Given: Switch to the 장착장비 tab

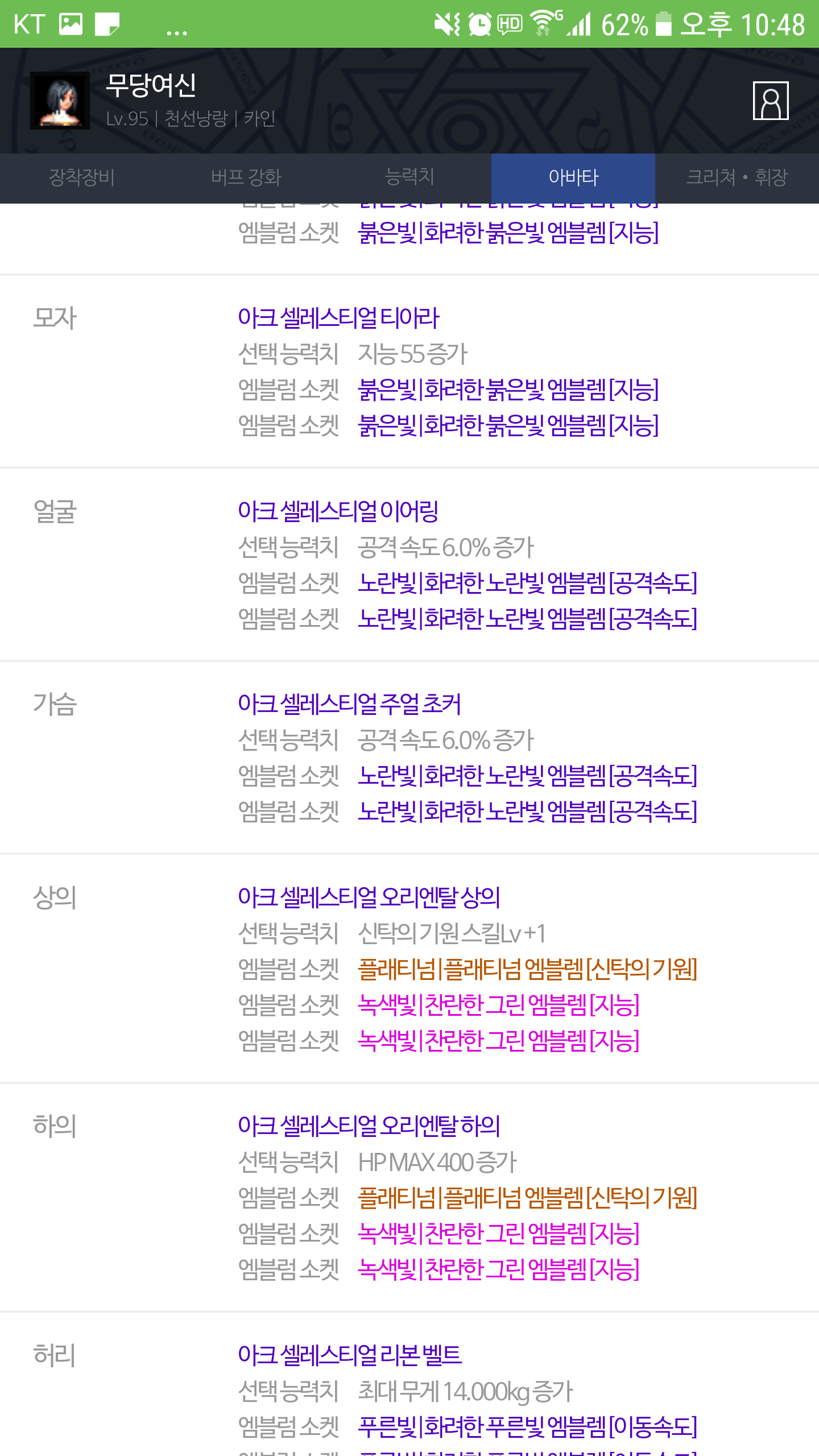Looking at the screenshot, I should tap(82, 177).
